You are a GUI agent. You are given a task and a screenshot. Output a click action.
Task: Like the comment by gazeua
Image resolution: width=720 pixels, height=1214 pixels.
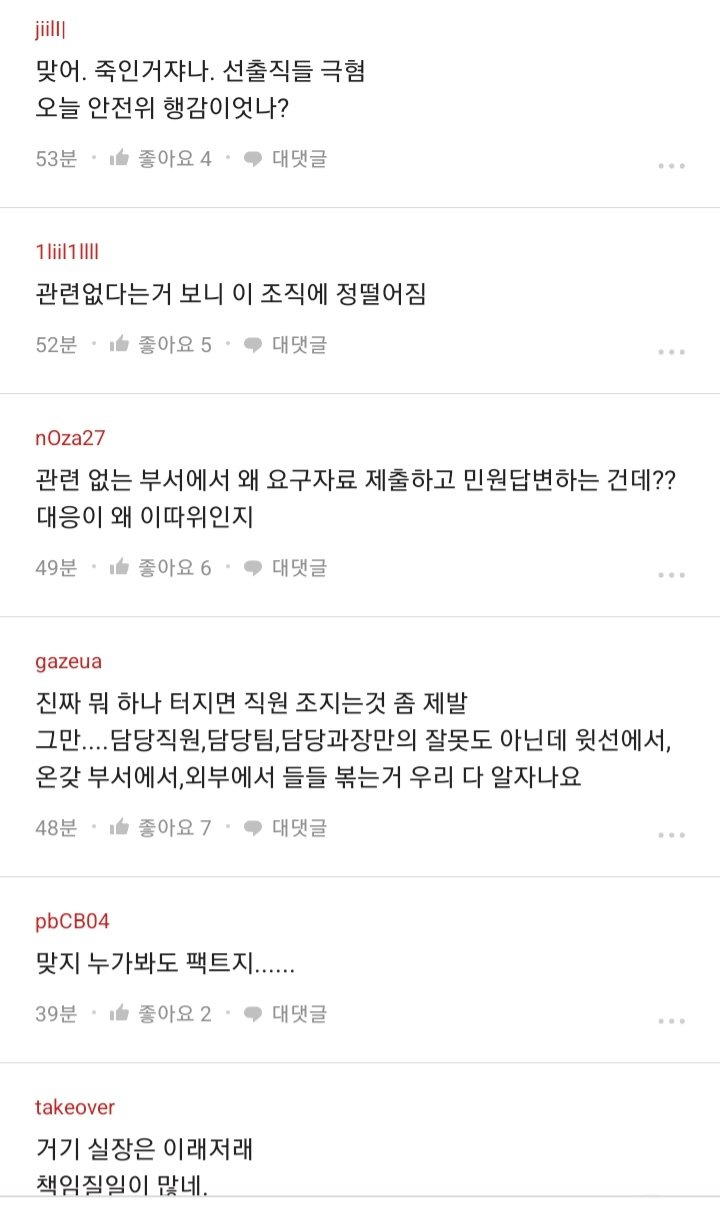[x=160, y=828]
